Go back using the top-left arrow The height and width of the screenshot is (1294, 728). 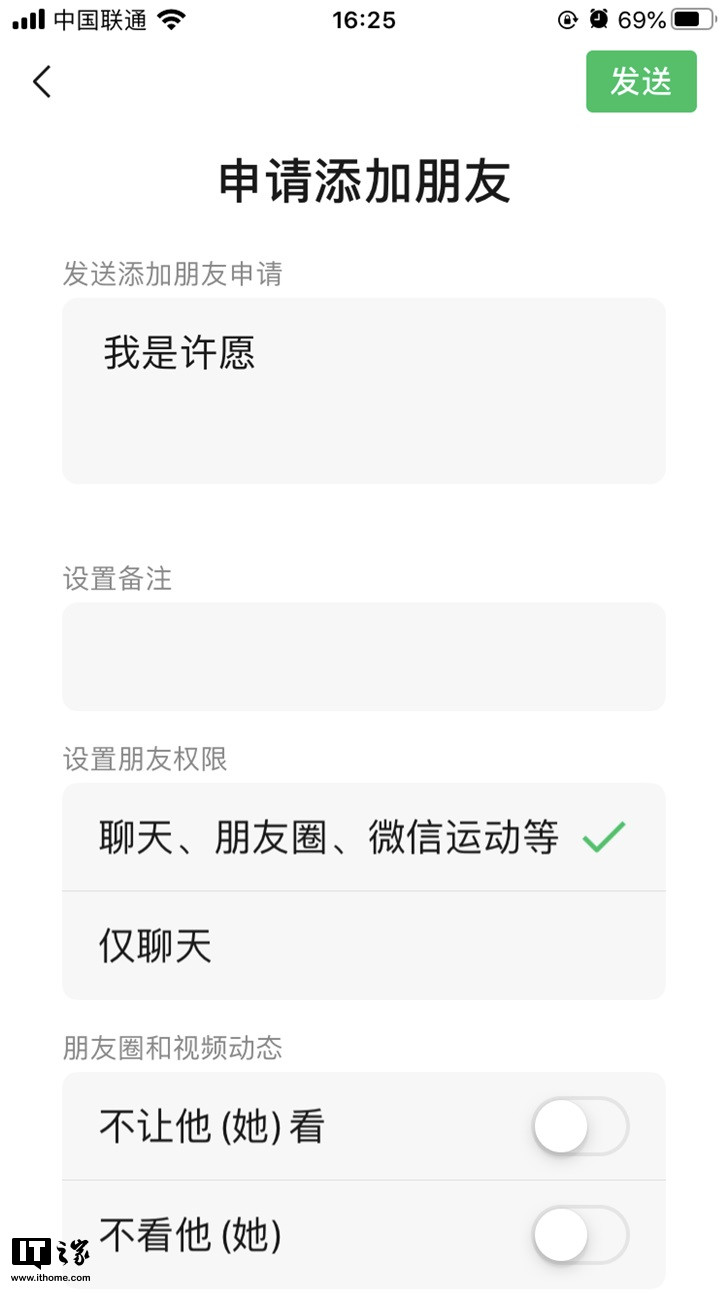coord(42,81)
